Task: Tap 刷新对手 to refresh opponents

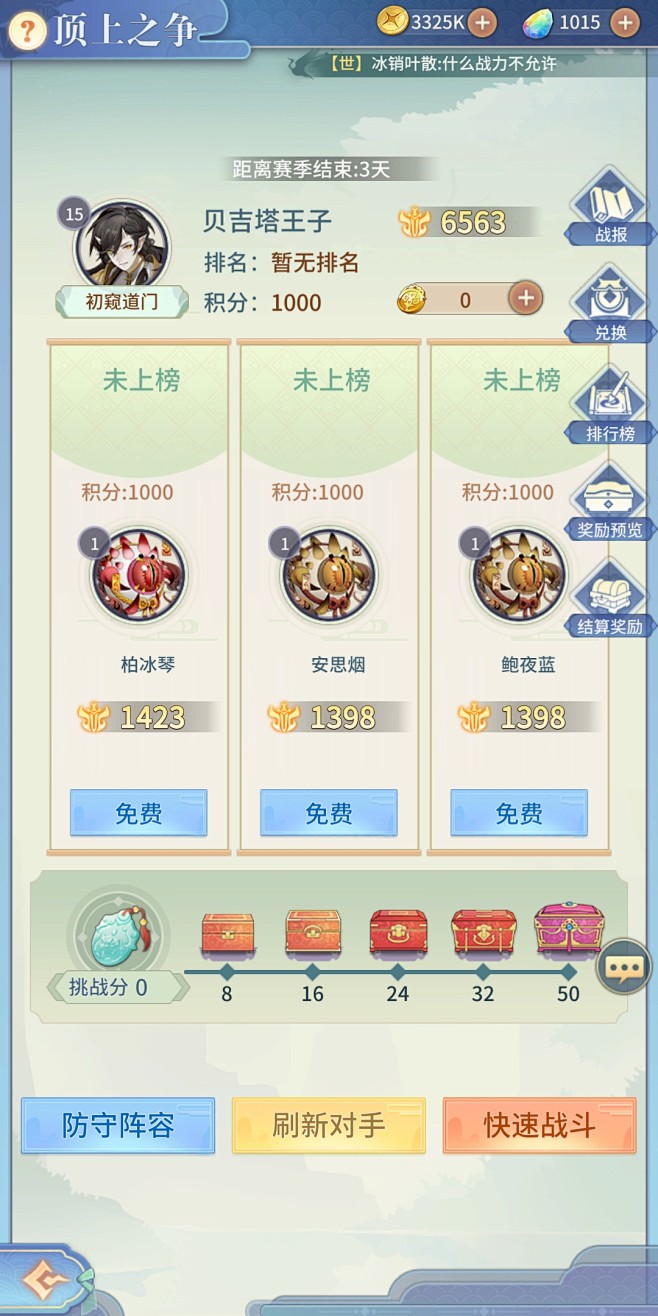Action: [329, 1126]
